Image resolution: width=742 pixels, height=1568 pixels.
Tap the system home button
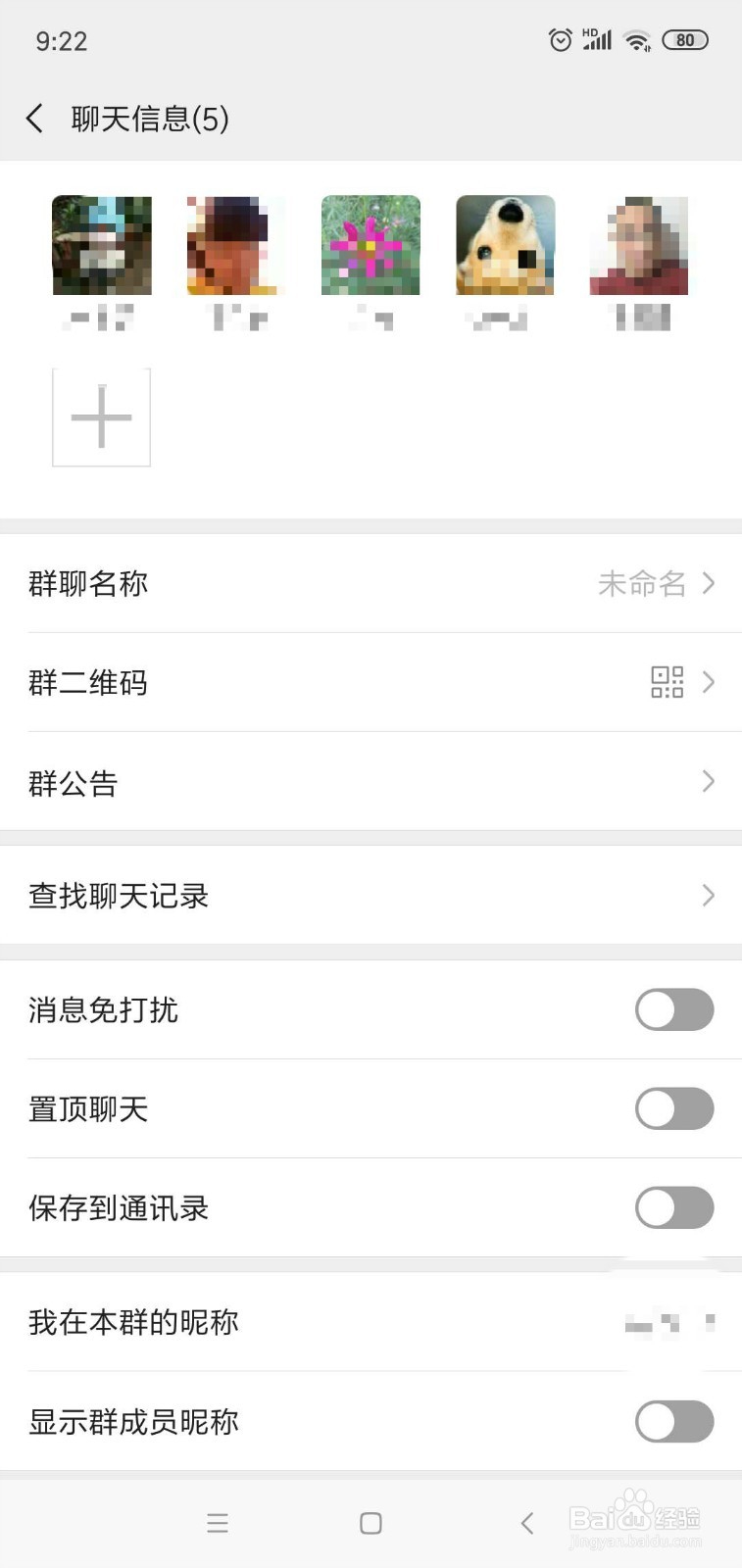pyautogui.click(x=371, y=1523)
